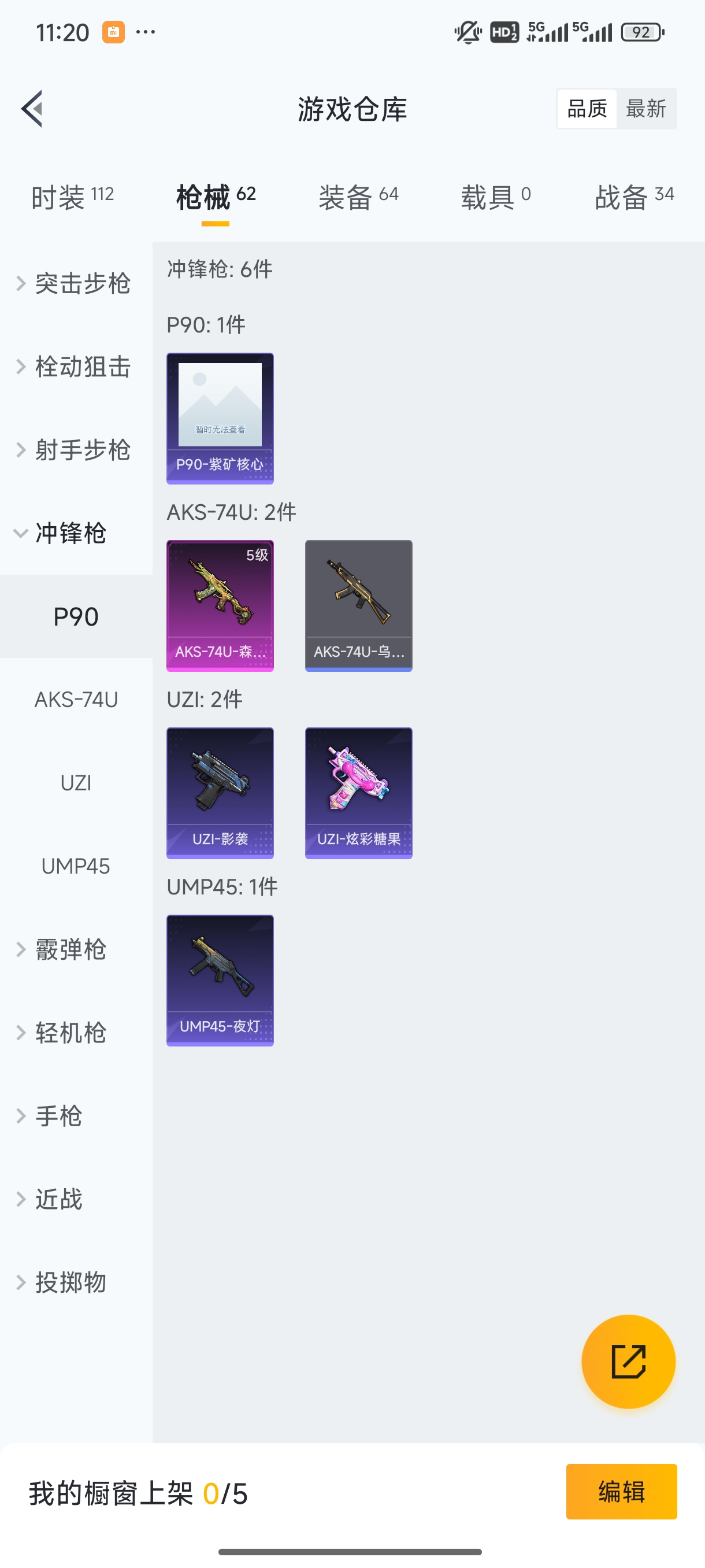The width and height of the screenshot is (705, 1568).
Task: Switch to the 时装 tab
Action: pyautogui.click(x=72, y=197)
